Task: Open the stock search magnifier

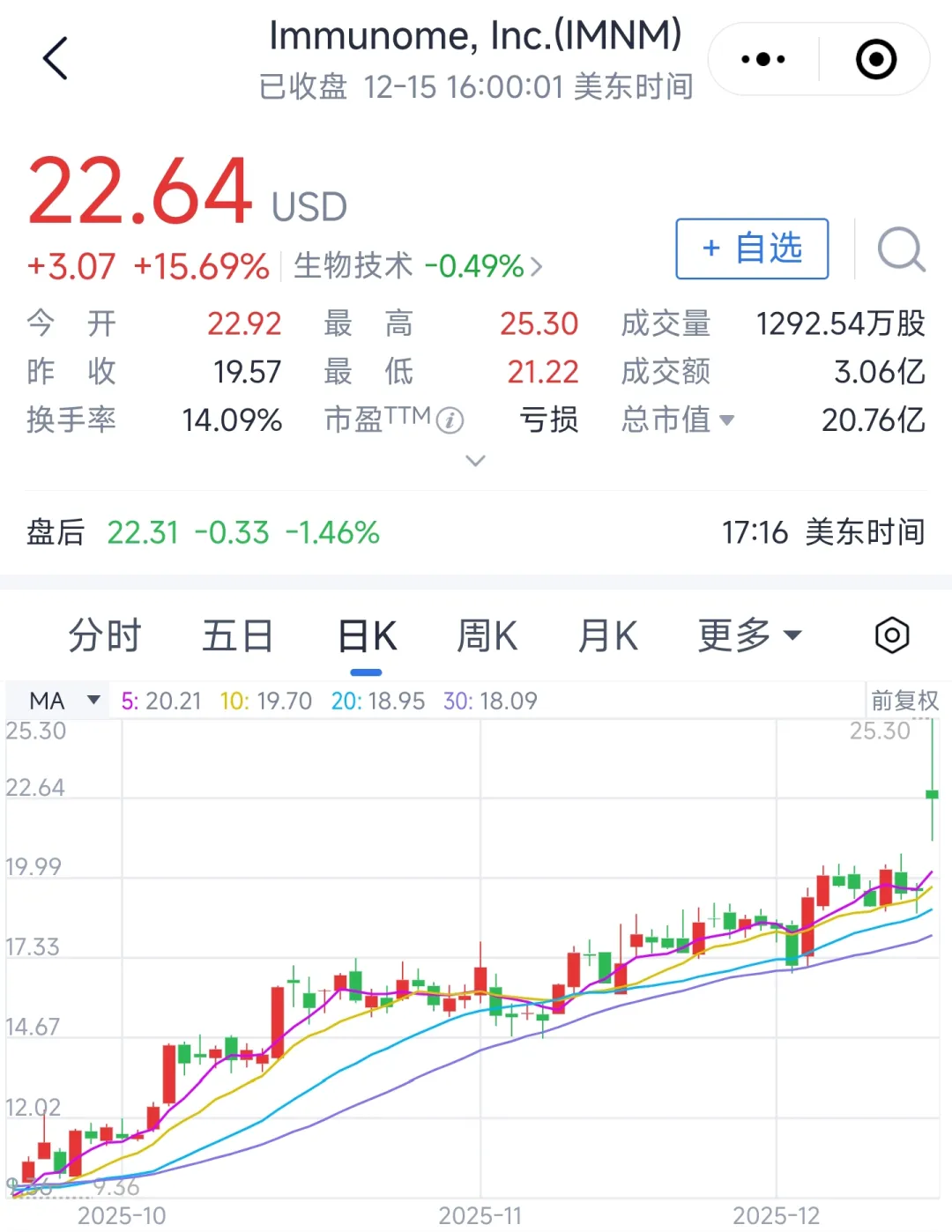Action: tap(901, 249)
